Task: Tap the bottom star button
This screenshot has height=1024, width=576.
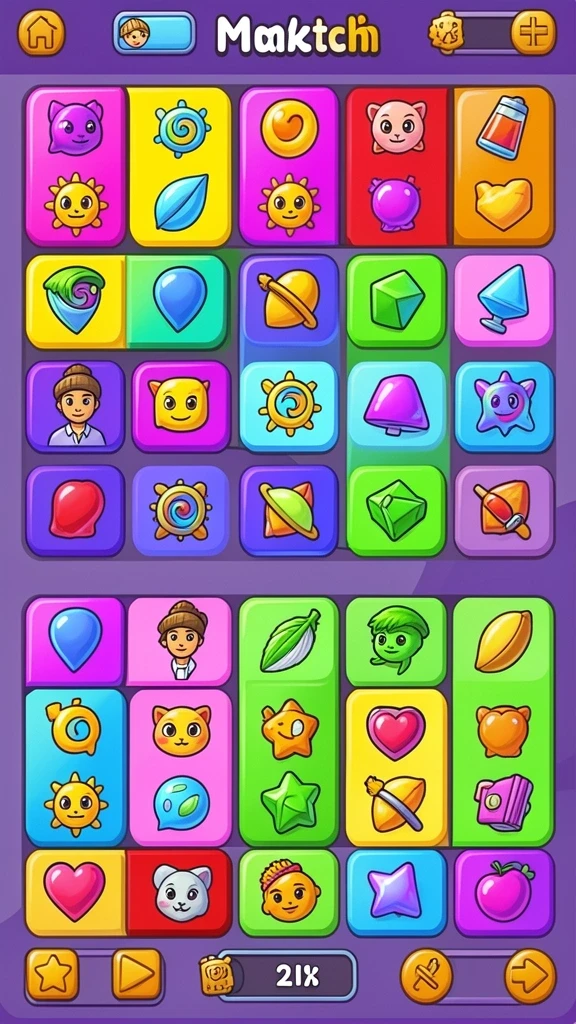Action: pos(52,975)
